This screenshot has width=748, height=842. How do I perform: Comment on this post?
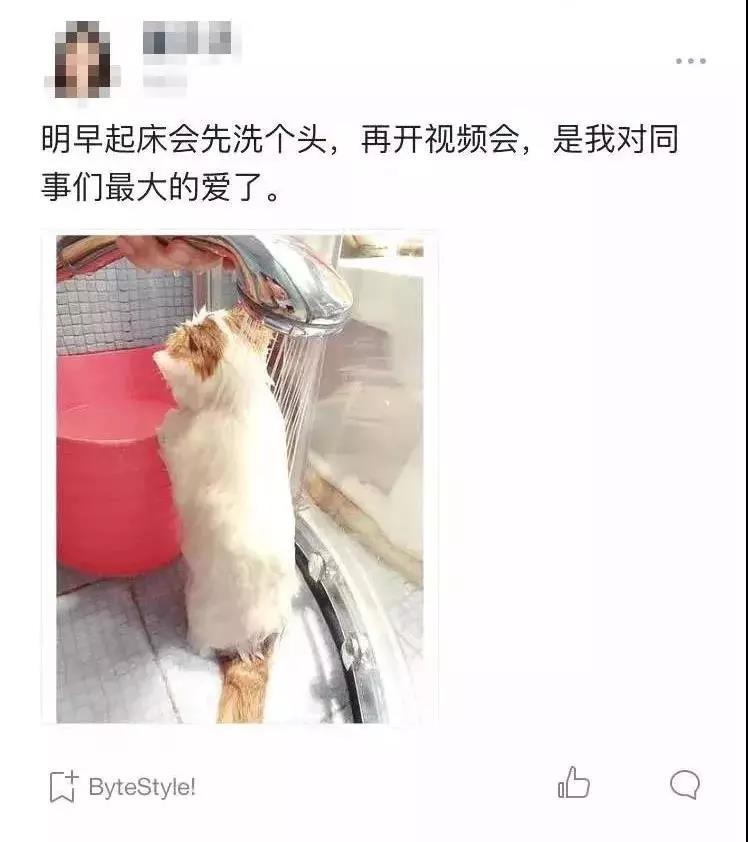684,784
